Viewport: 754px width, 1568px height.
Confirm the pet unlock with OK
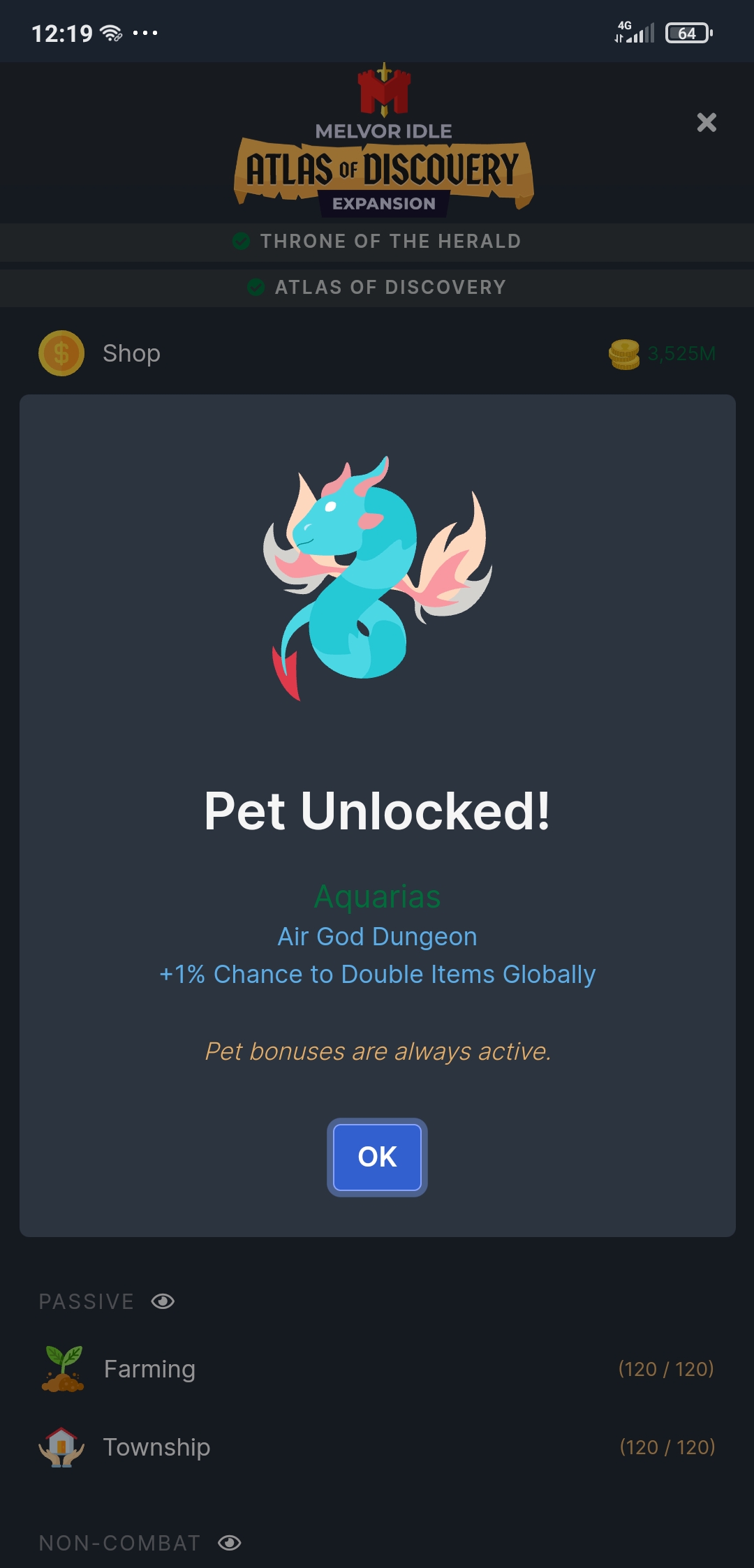[x=377, y=1157]
